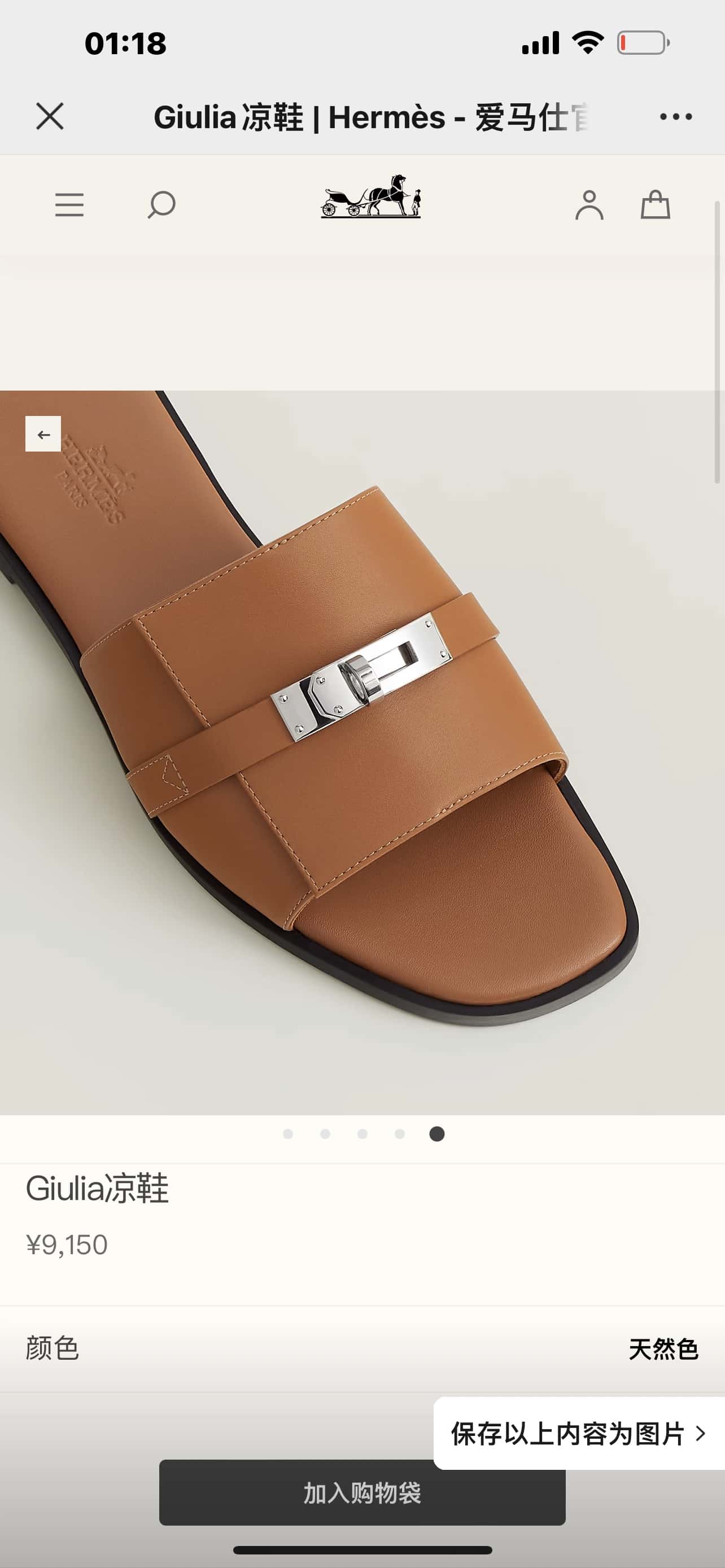Go to previous product image arrow

click(x=43, y=434)
